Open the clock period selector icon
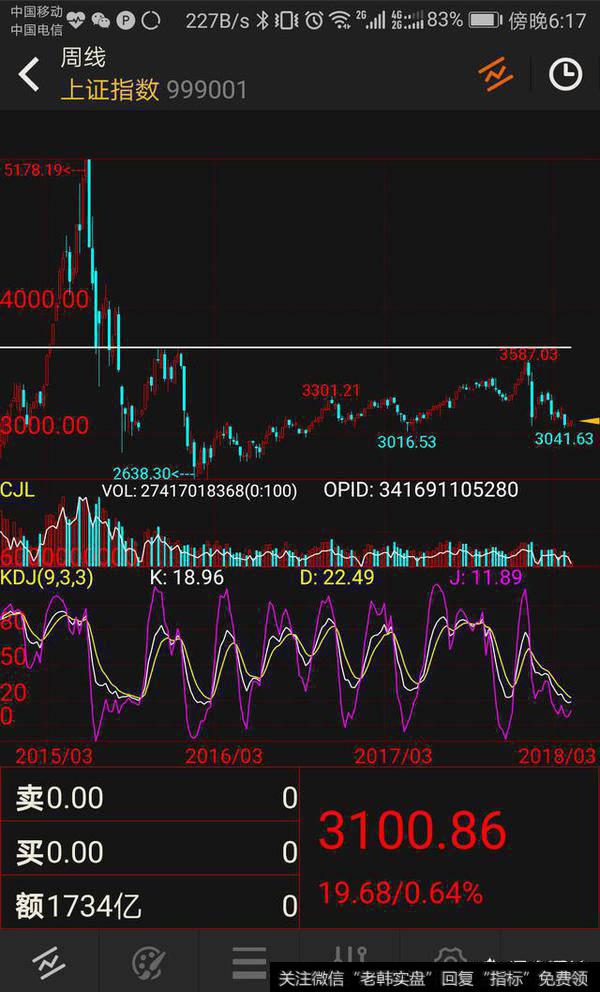Screen dimensions: 600x992 (565, 74)
